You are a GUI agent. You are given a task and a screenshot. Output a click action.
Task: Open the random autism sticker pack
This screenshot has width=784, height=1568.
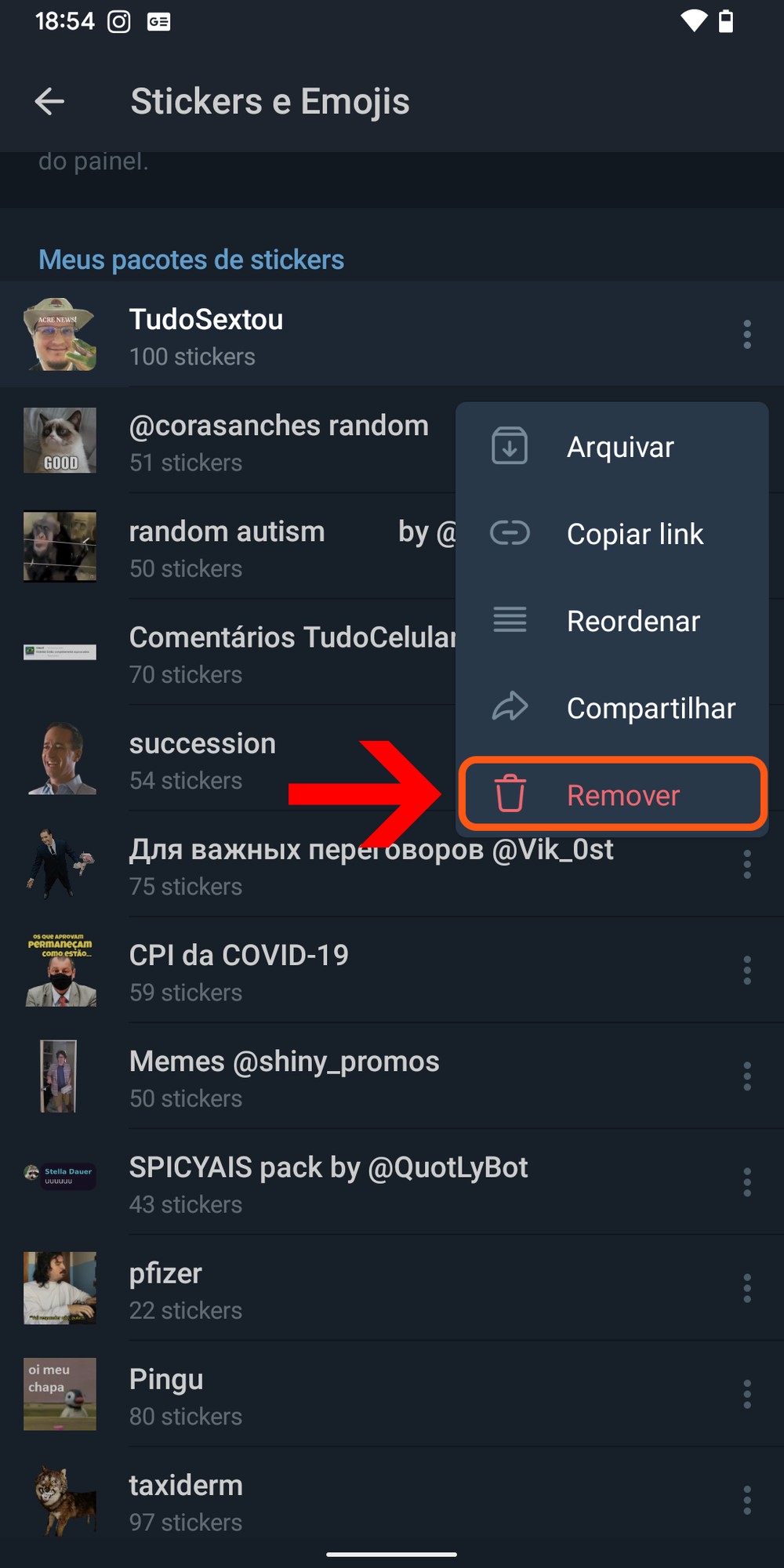pyautogui.click(x=227, y=547)
